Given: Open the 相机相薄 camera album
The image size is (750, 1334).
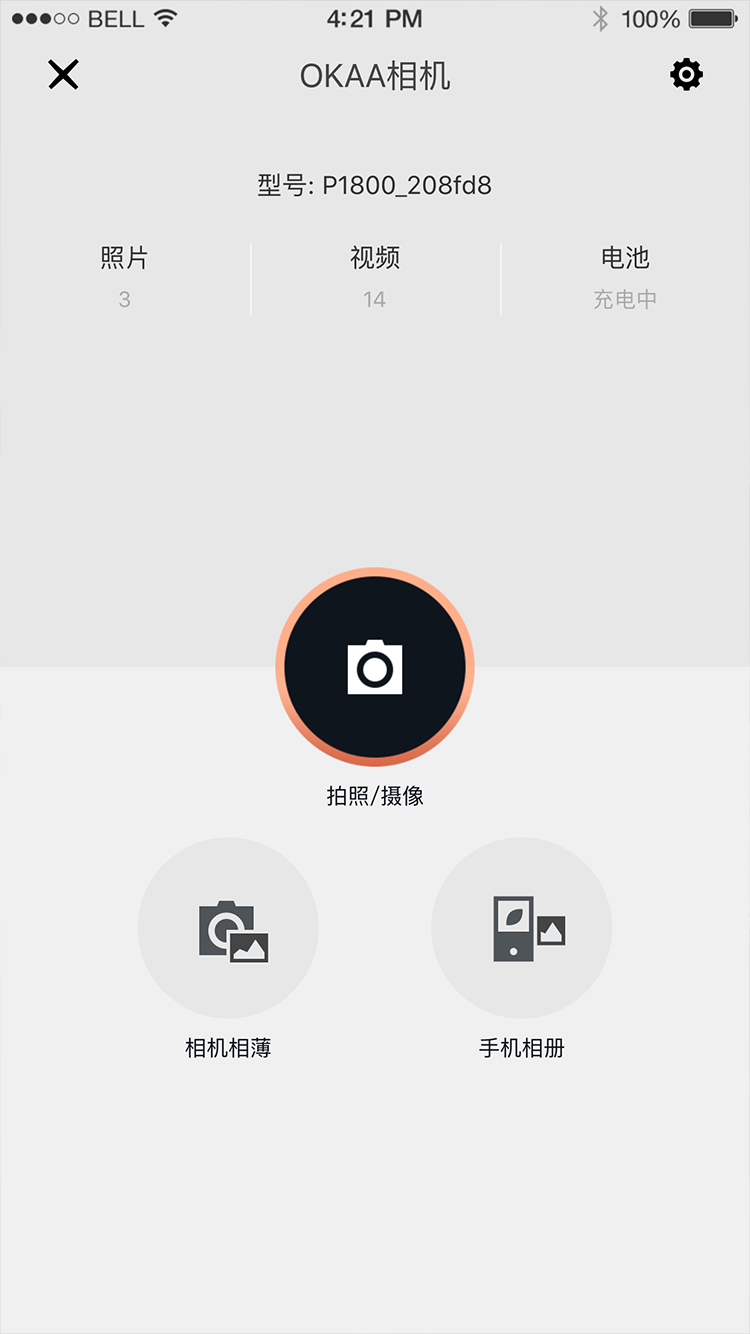Looking at the screenshot, I should tap(228, 928).
